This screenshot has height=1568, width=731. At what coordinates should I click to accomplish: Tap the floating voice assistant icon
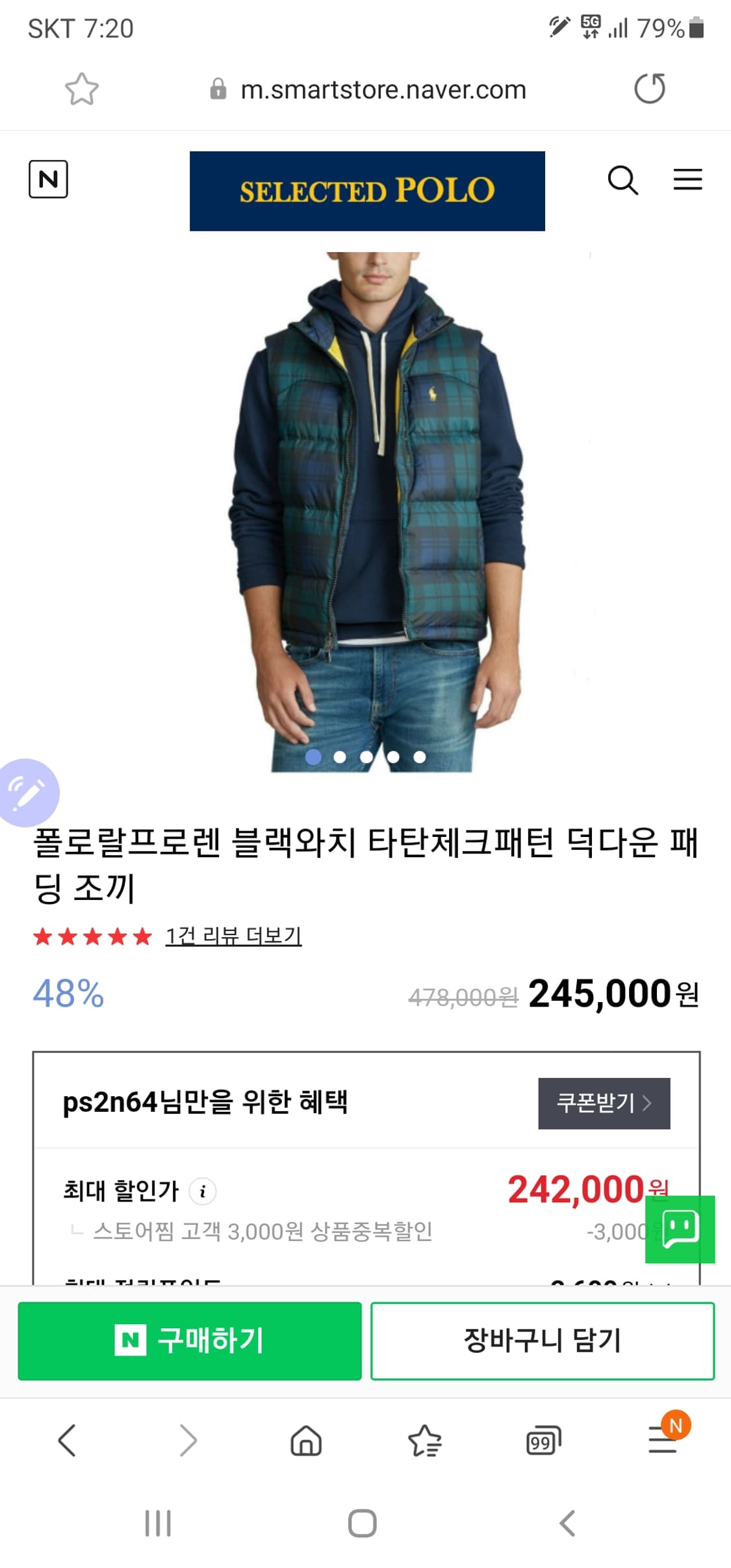coord(29,791)
